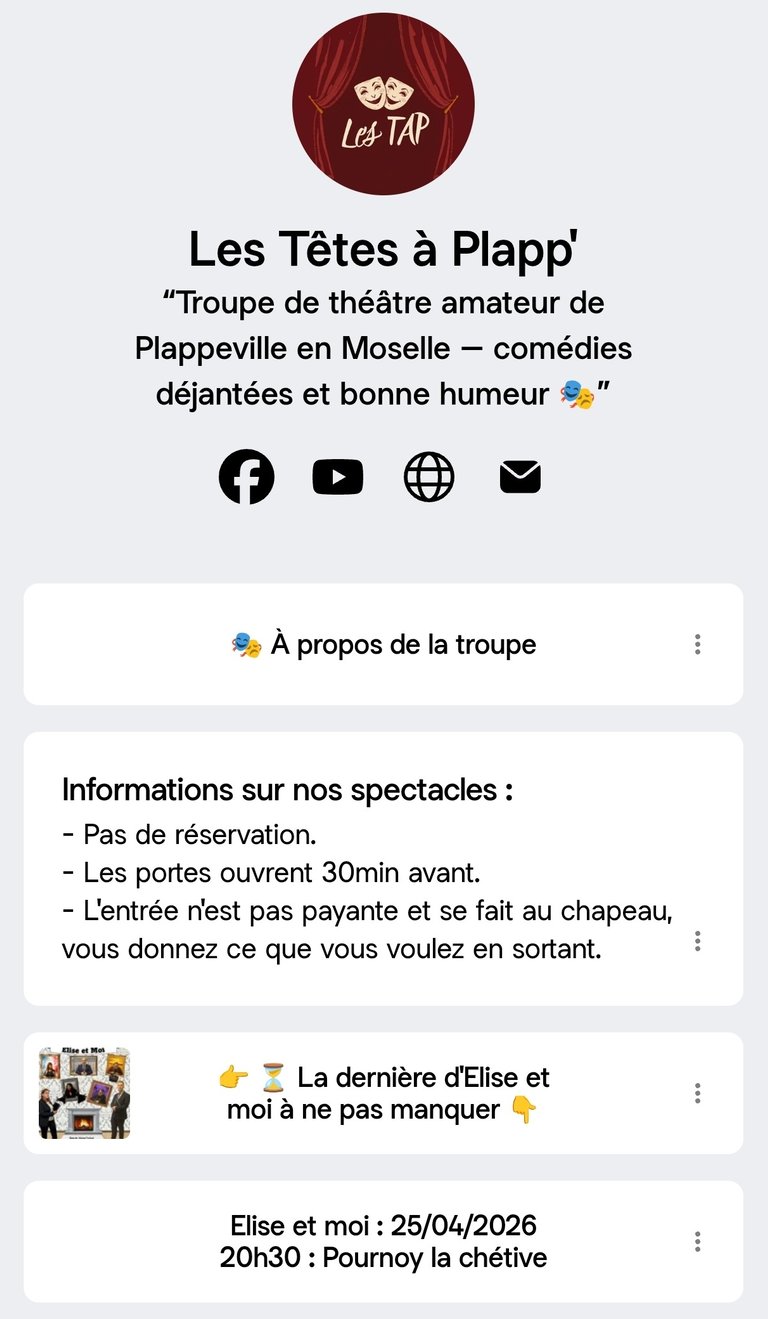Open the Facebook page icon

[246, 477]
